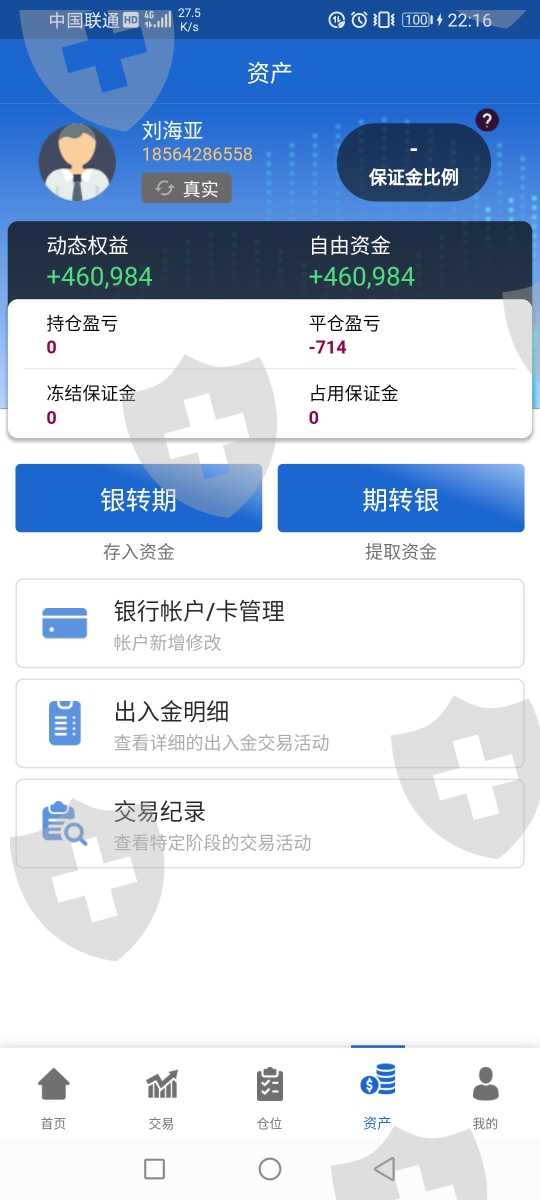
Task: Tap the profile avatar picture
Action: point(77,162)
